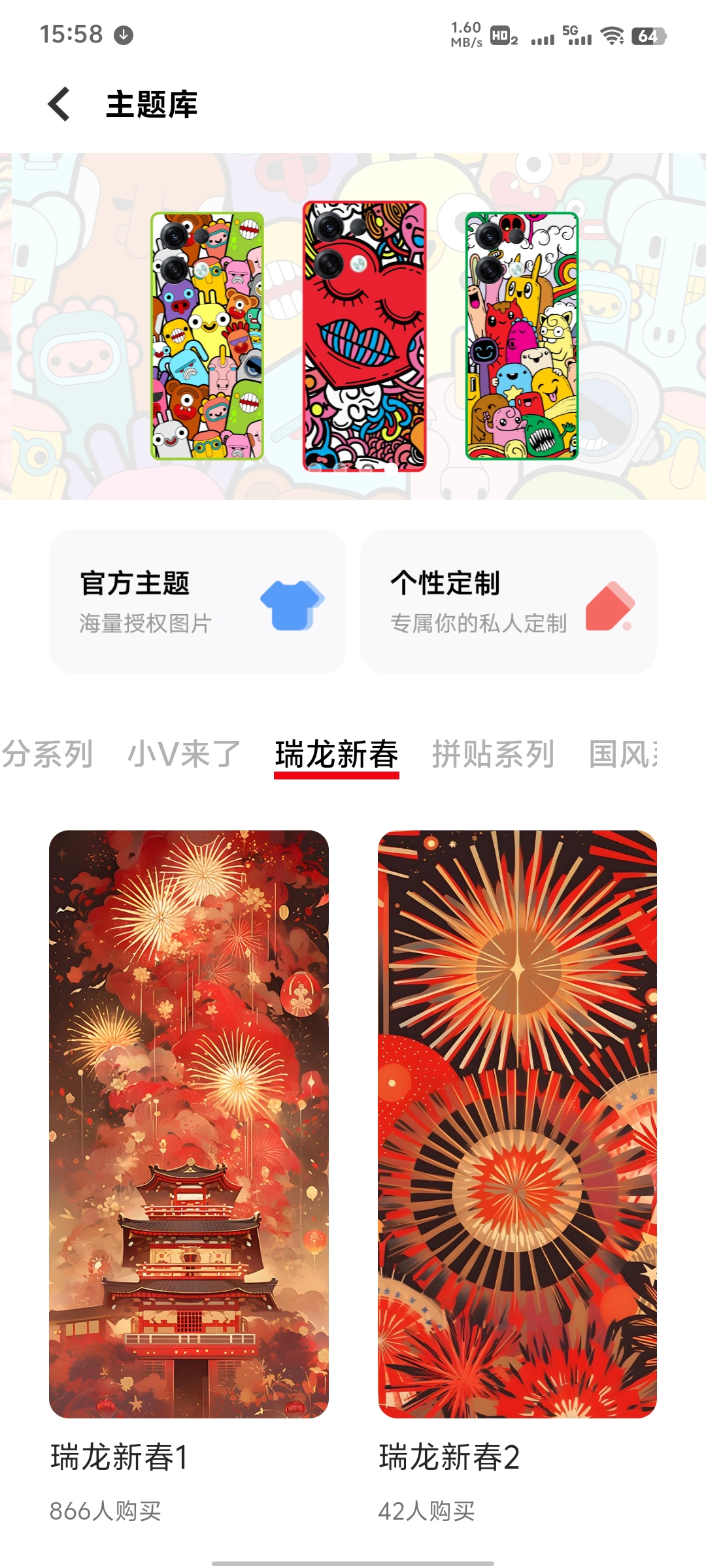
Task: Open the 个性定制 card
Action: pos(509,601)
